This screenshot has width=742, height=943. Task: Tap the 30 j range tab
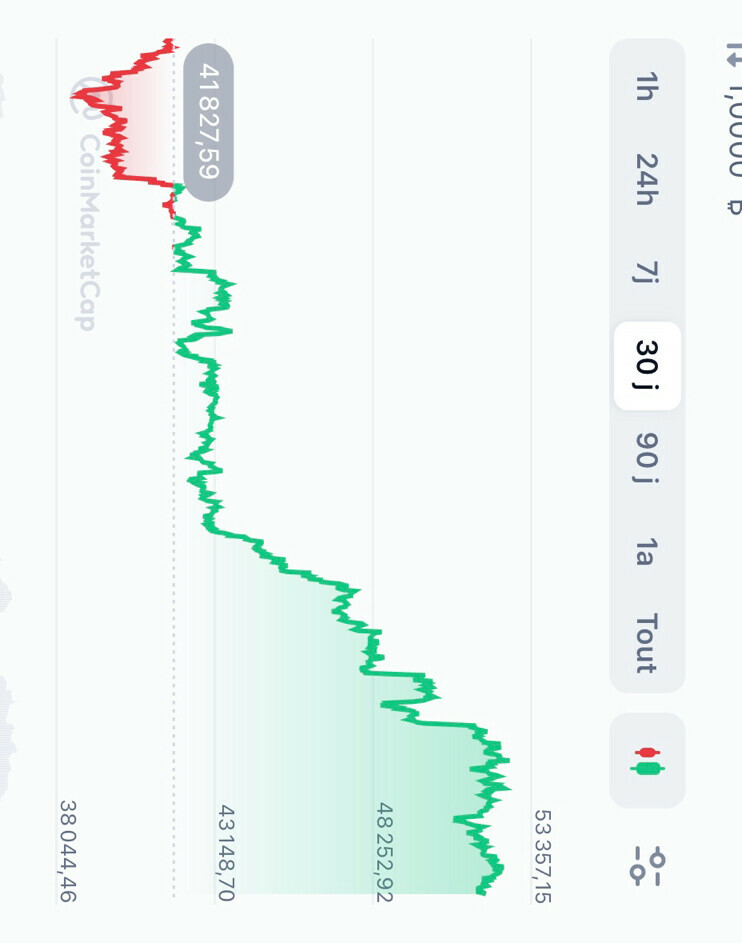tap(646, 365)
